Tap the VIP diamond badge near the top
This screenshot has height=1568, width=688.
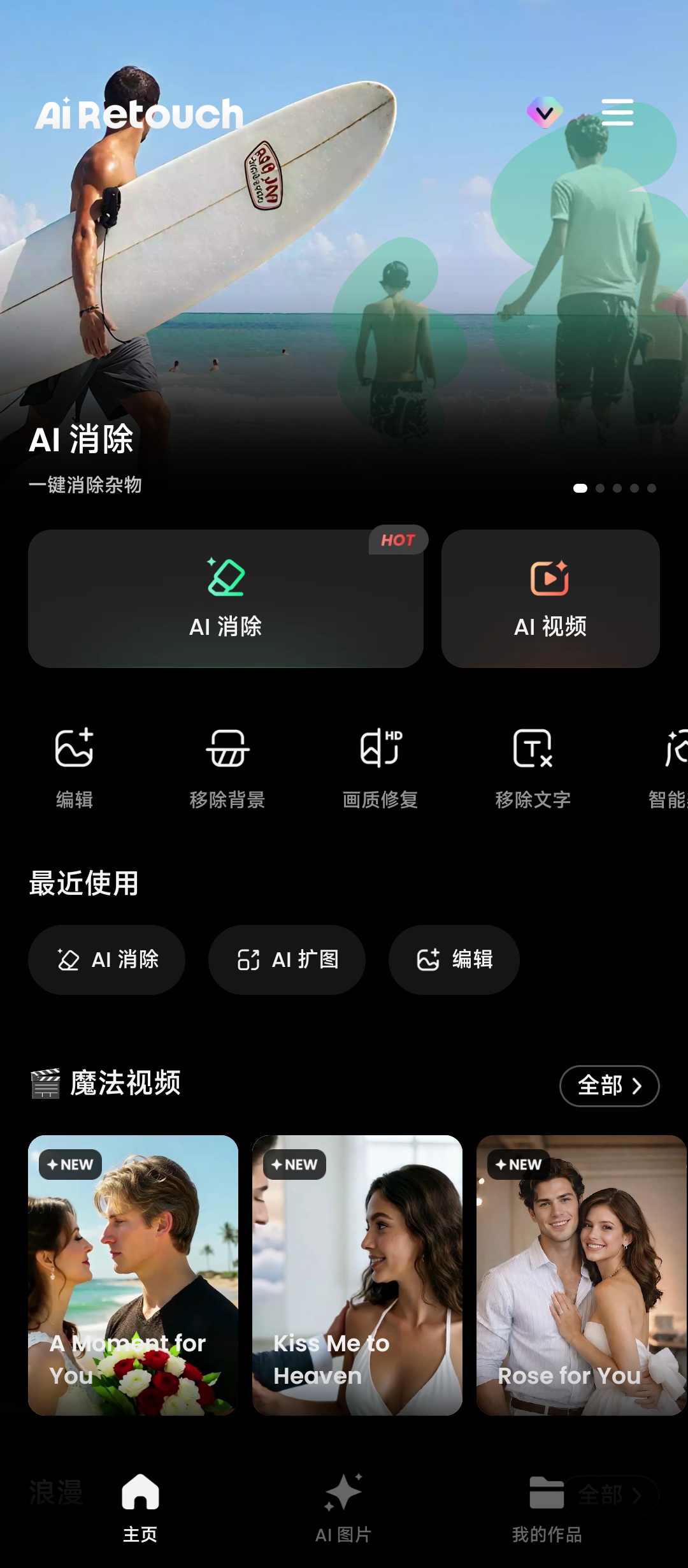click(545, 112)
